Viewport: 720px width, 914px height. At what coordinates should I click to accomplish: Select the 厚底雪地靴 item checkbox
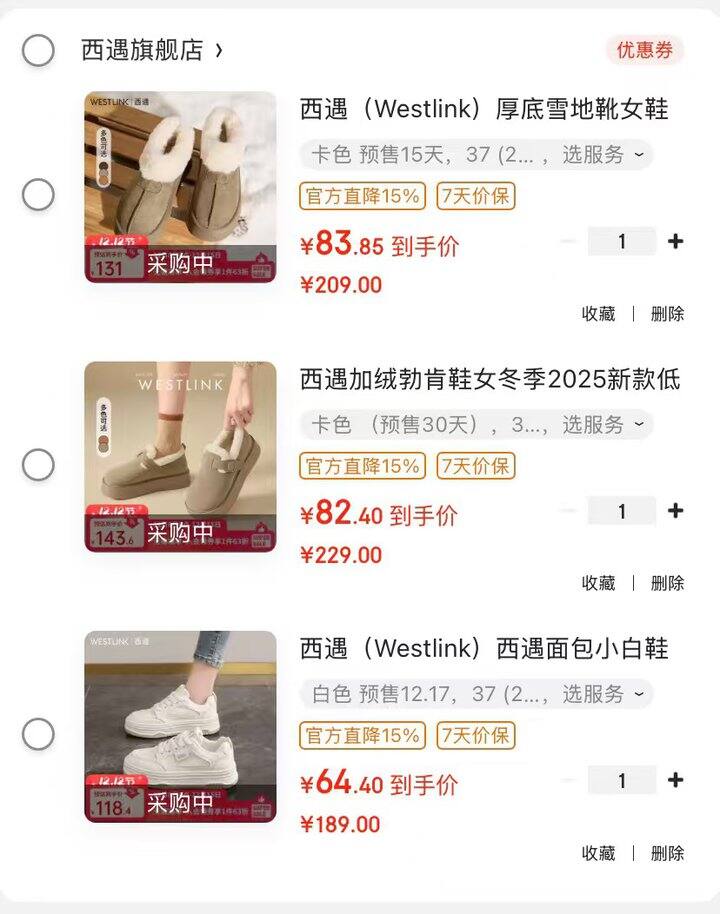tap(40, 189)
